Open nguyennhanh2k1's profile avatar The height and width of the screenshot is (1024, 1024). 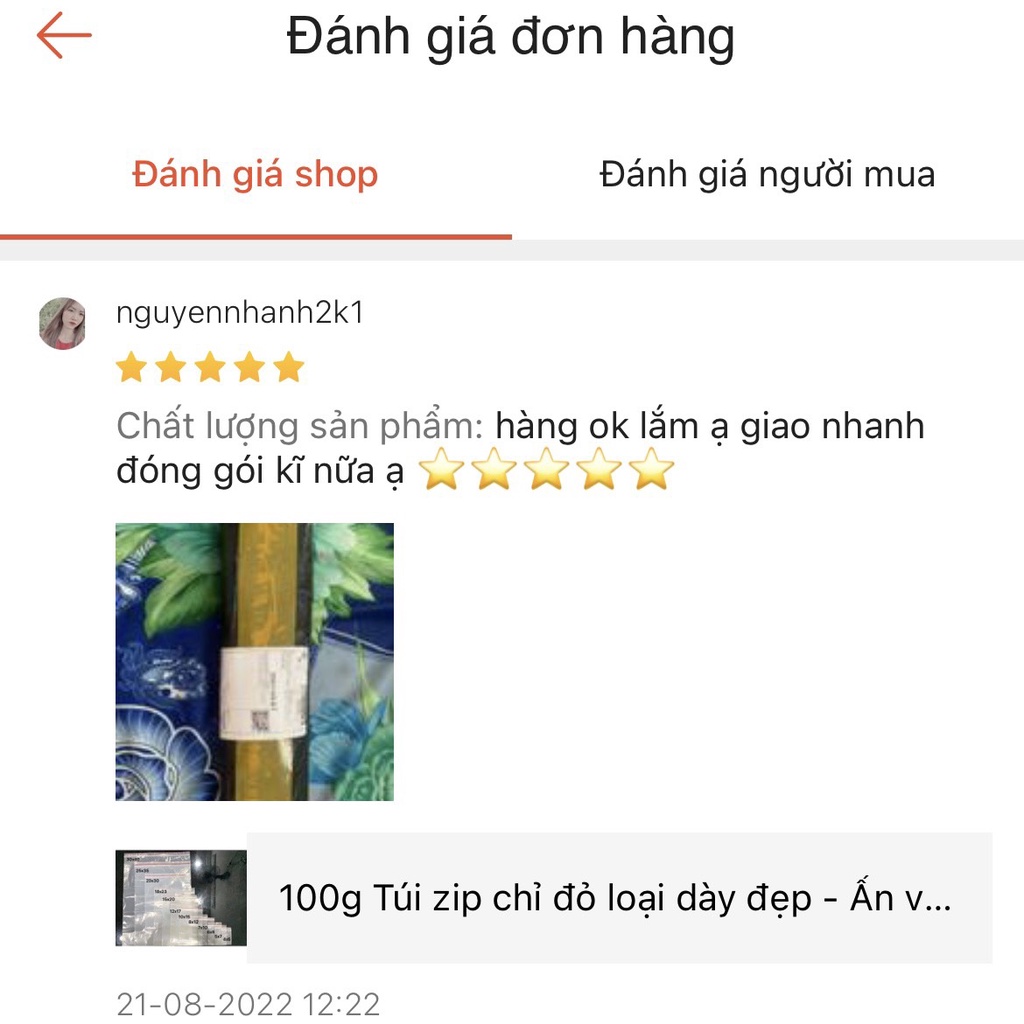[x=62, y=323]
